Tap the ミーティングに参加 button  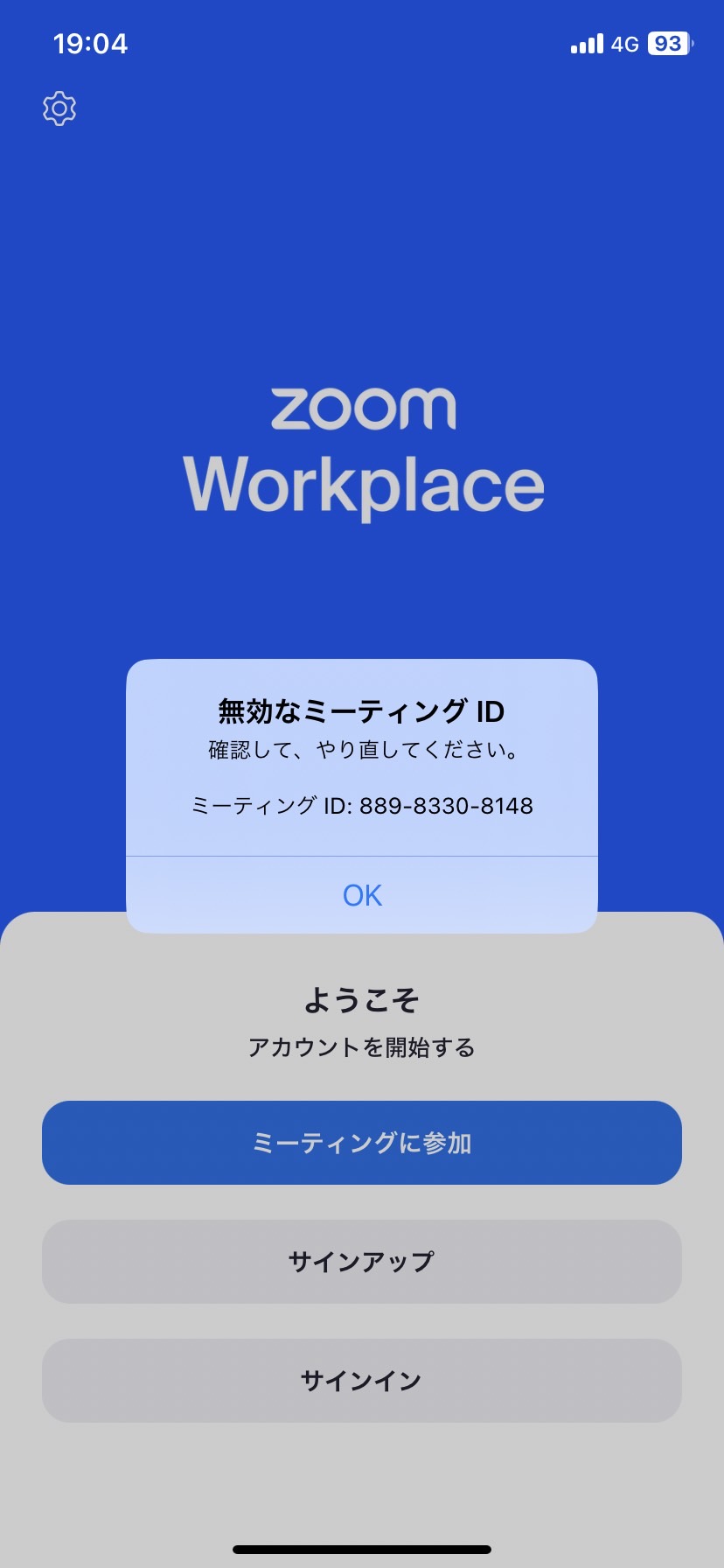[x=362, y=1143]
